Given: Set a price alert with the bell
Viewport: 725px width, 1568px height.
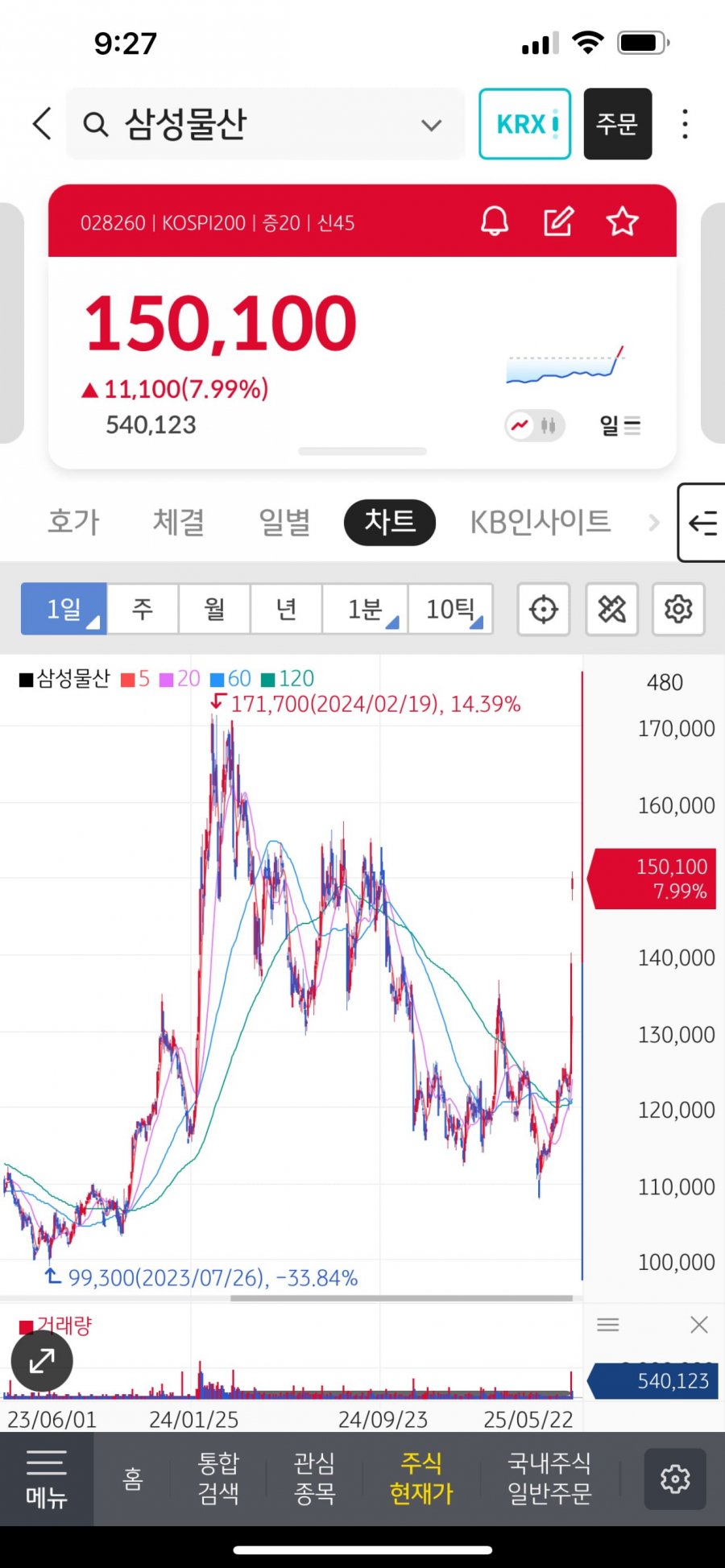Looking at the screenshot, I should [x=495, y=221].
